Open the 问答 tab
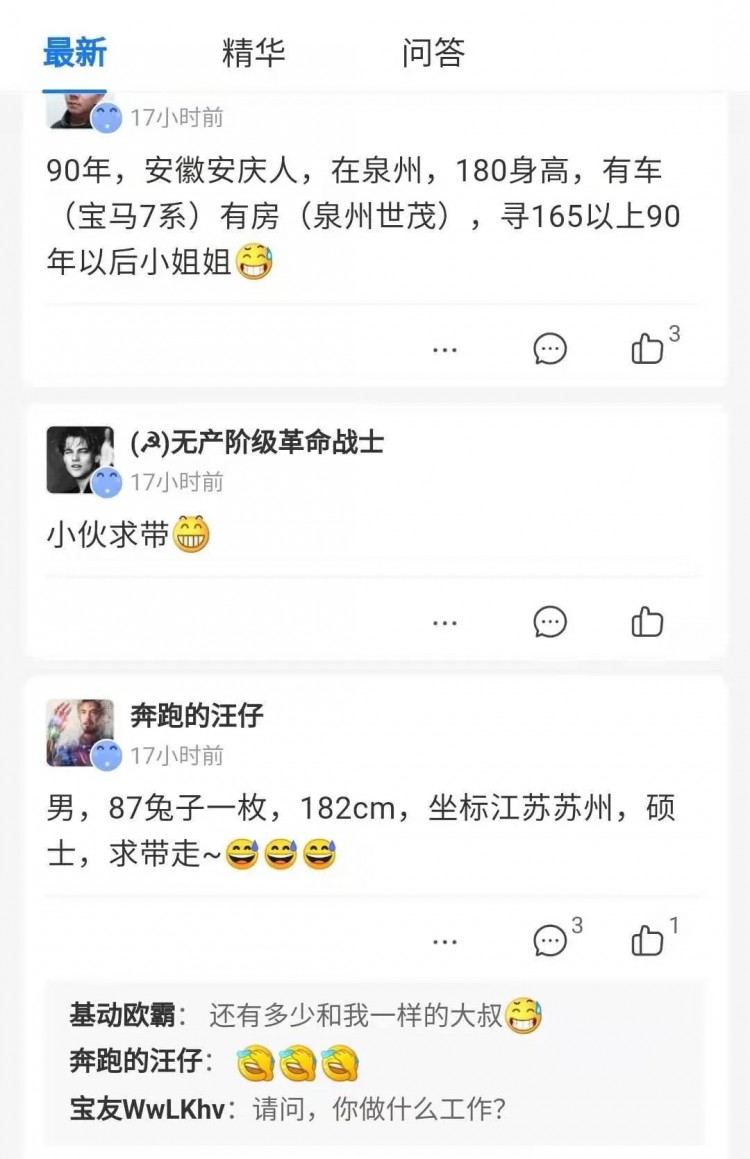750x1159 pixels. click(431, 55)
